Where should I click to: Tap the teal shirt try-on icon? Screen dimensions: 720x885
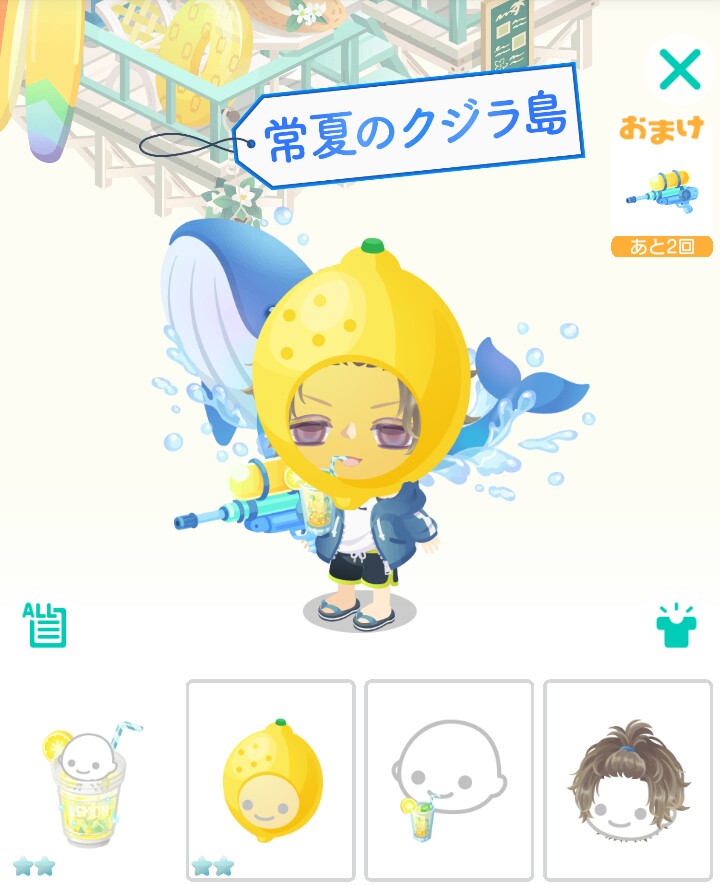coord(676,626)
